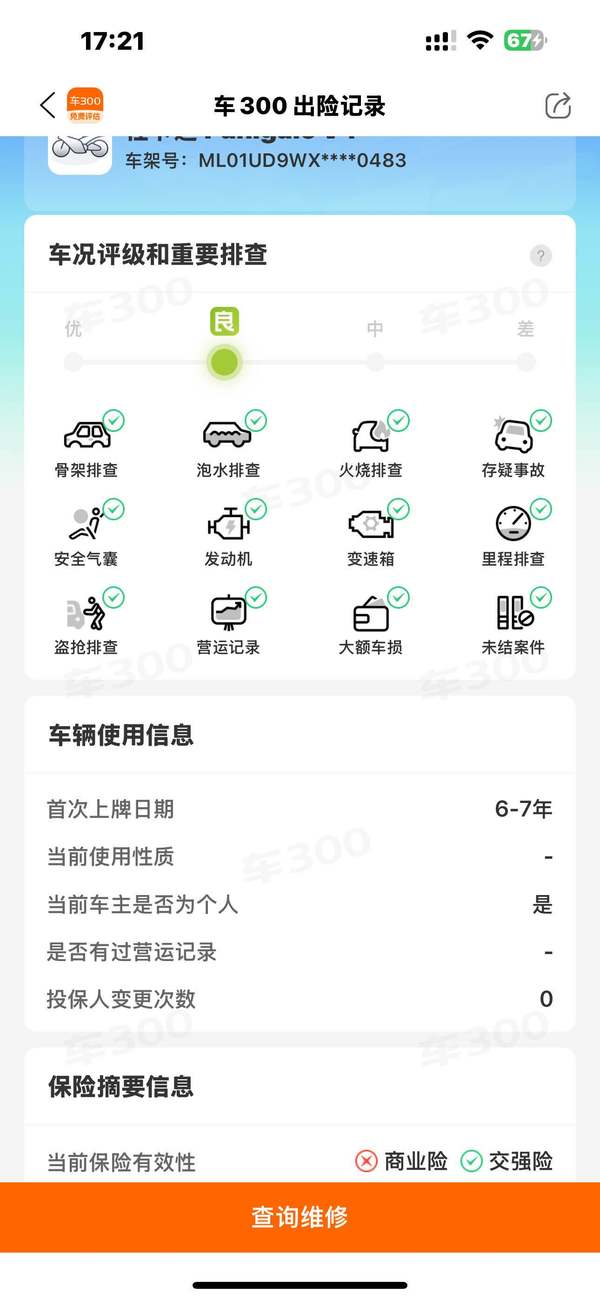
Task: Open the help question mark icon
Action: [x=540, y=255]
